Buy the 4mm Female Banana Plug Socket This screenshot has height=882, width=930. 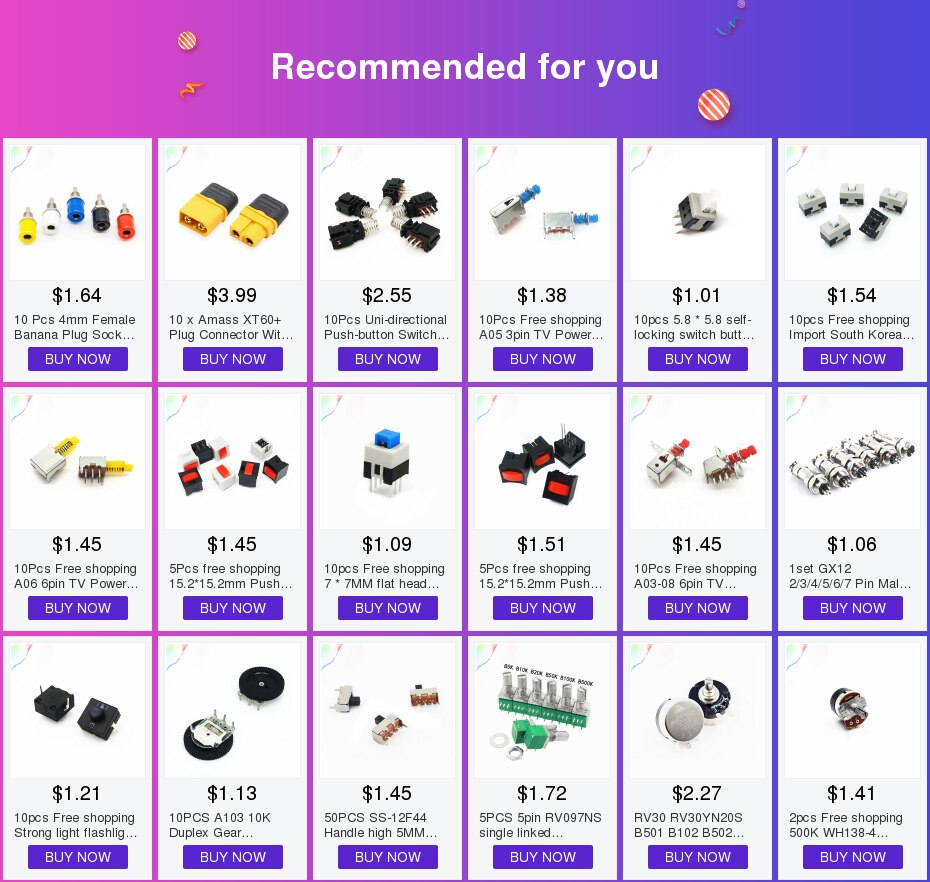78,359
